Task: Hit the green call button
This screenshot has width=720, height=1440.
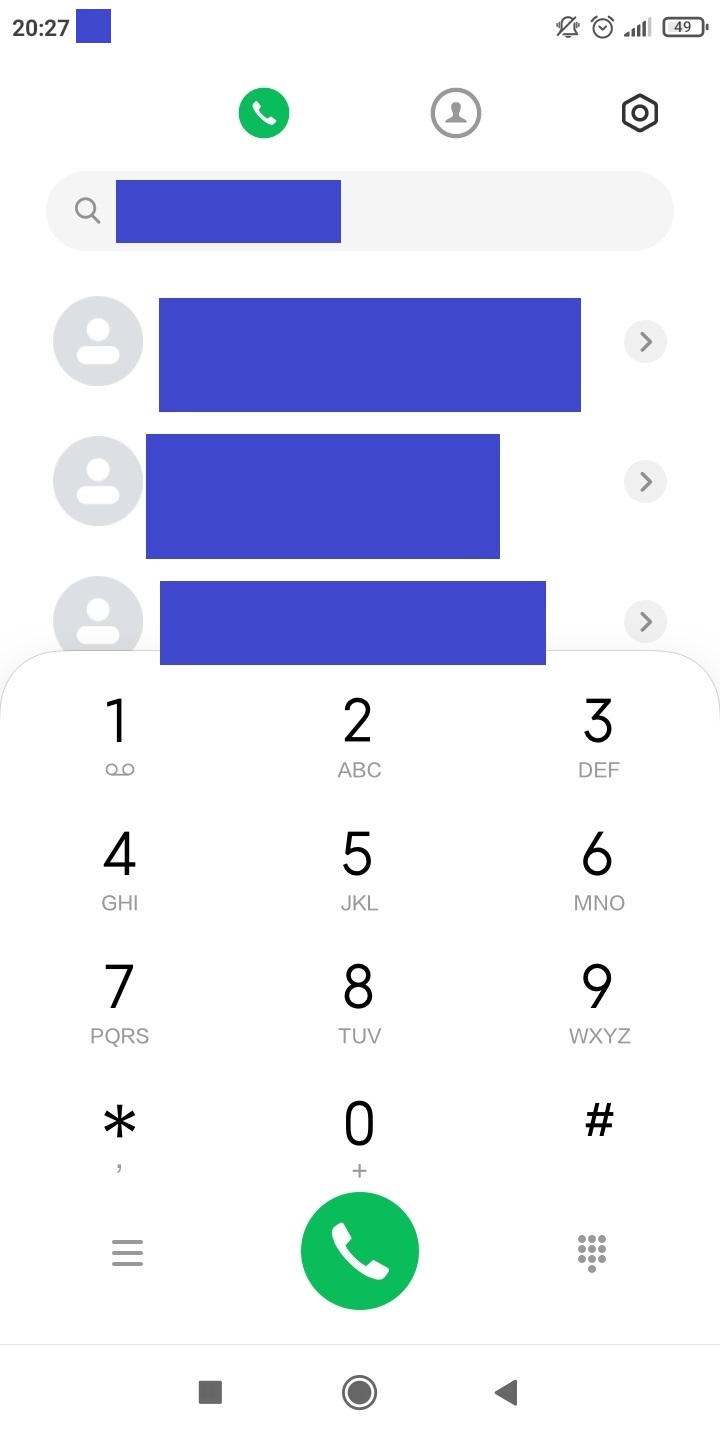Action: (x=360, y=1251)
